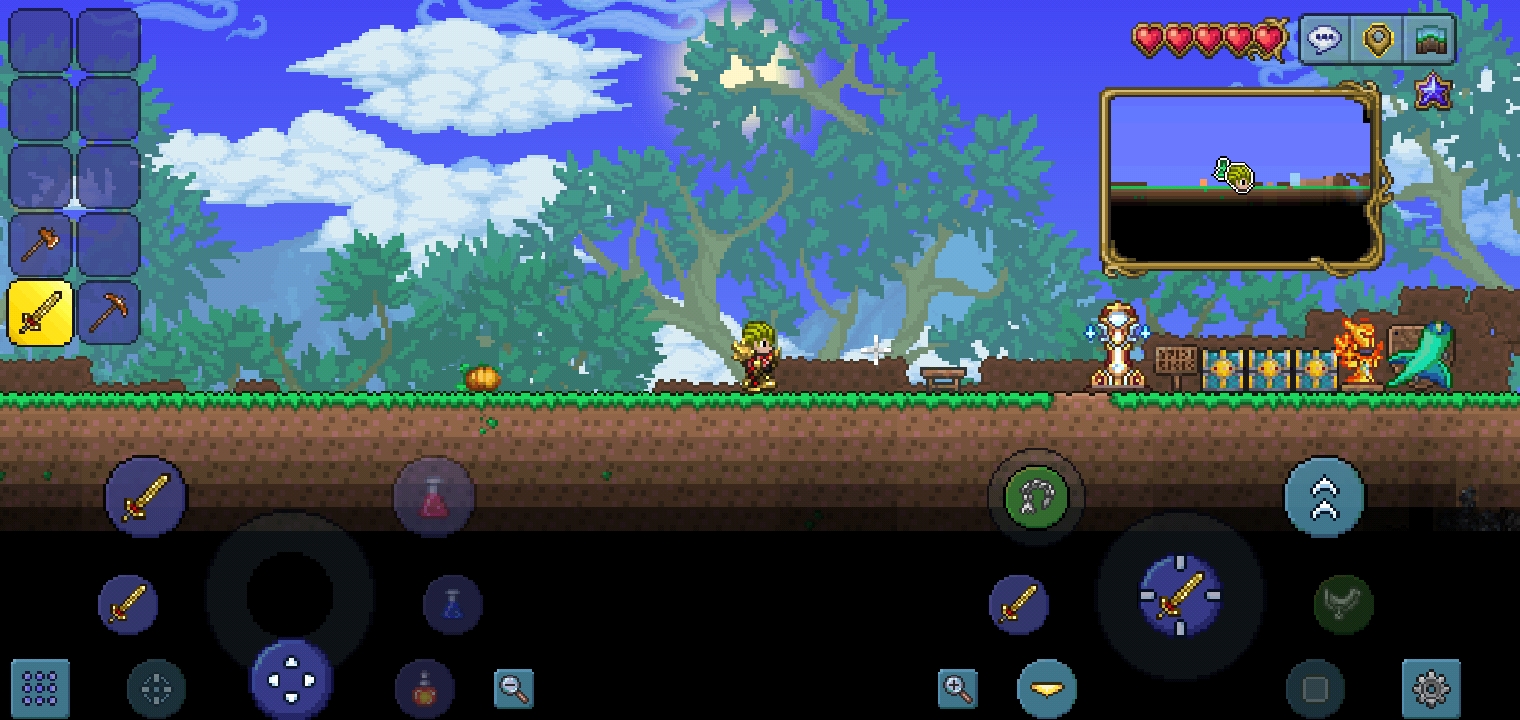Expand the gold-framed minimap
The height and width of the screenshot is (720, 1520).
1240,181
